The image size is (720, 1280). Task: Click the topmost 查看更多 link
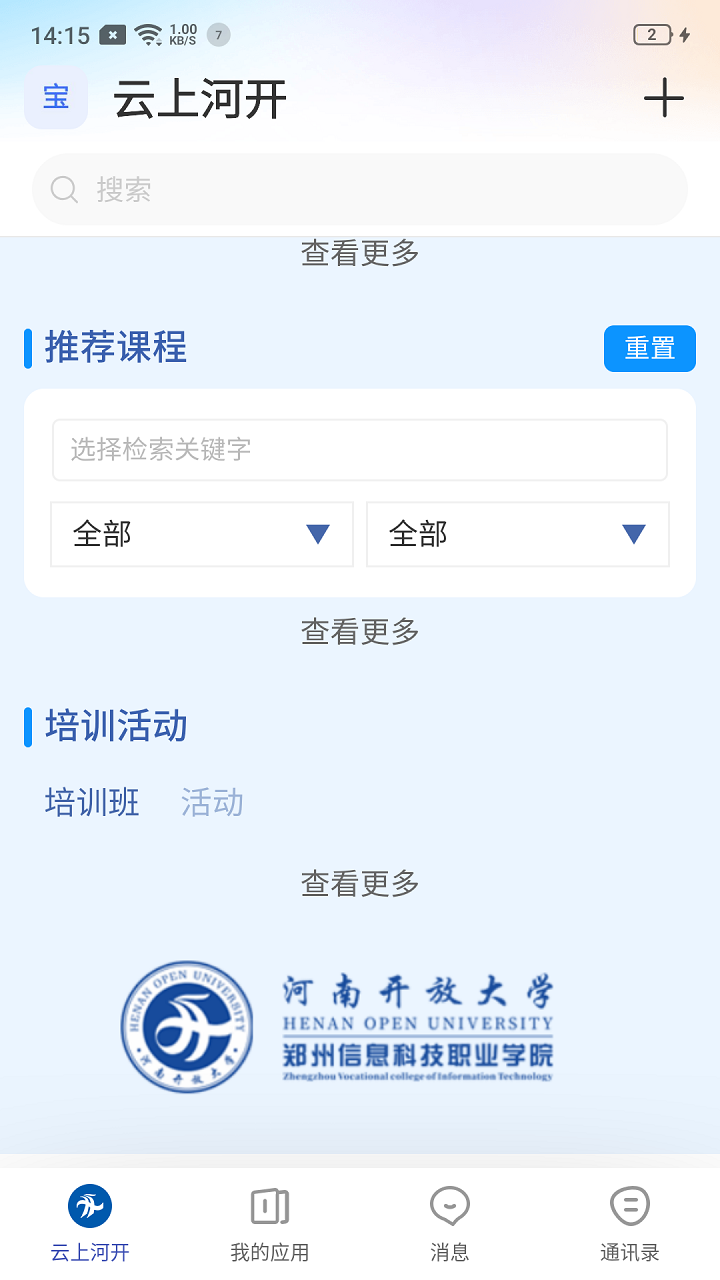(x=359, y=254)
